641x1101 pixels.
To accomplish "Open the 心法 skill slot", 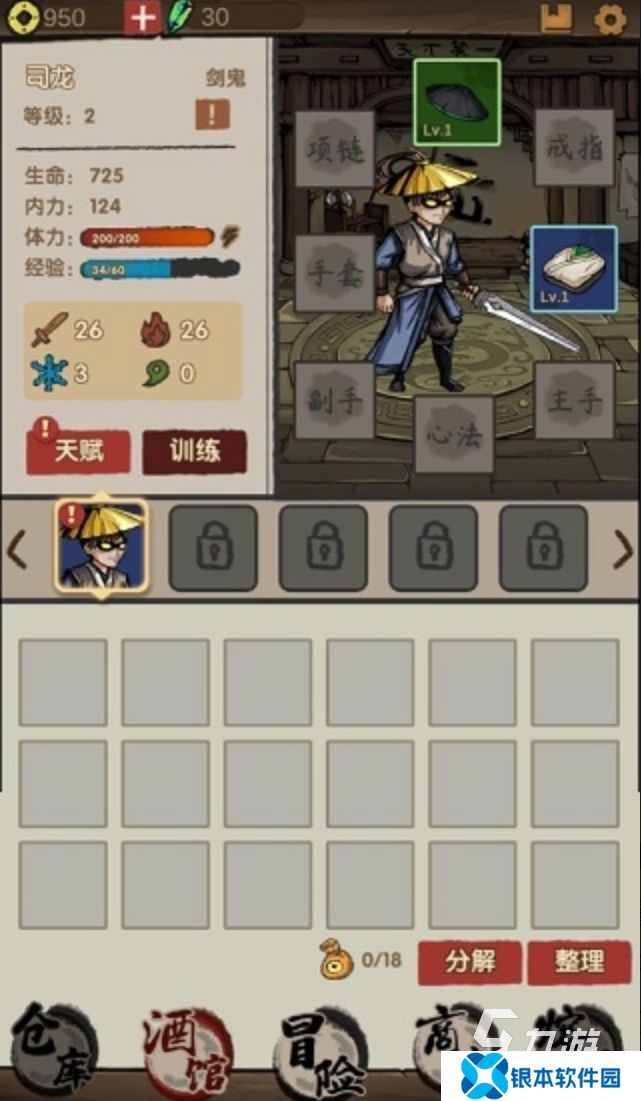I will pos(454,434).
